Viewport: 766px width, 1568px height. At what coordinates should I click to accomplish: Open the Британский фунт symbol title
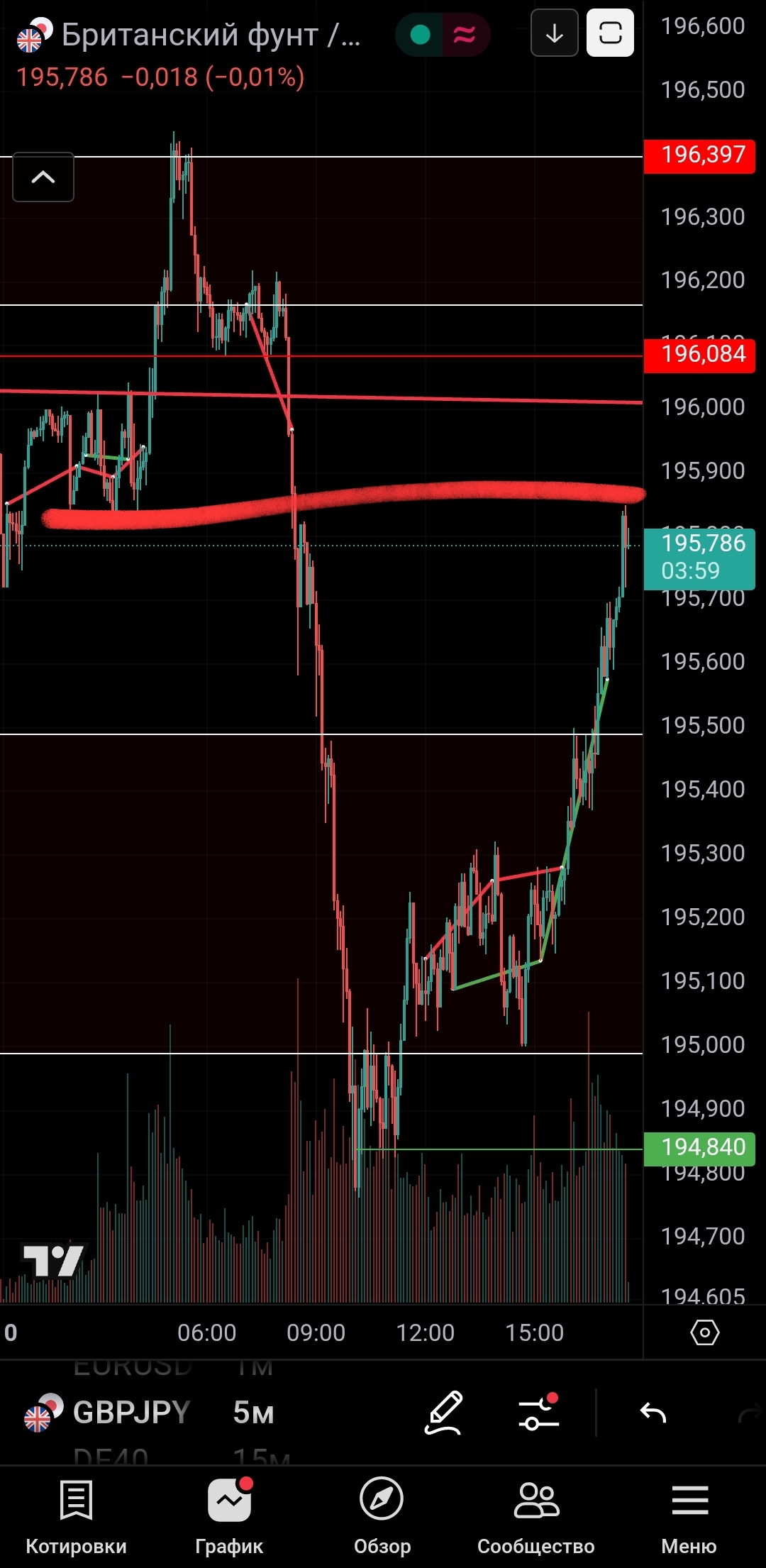(x=211, y=34)
